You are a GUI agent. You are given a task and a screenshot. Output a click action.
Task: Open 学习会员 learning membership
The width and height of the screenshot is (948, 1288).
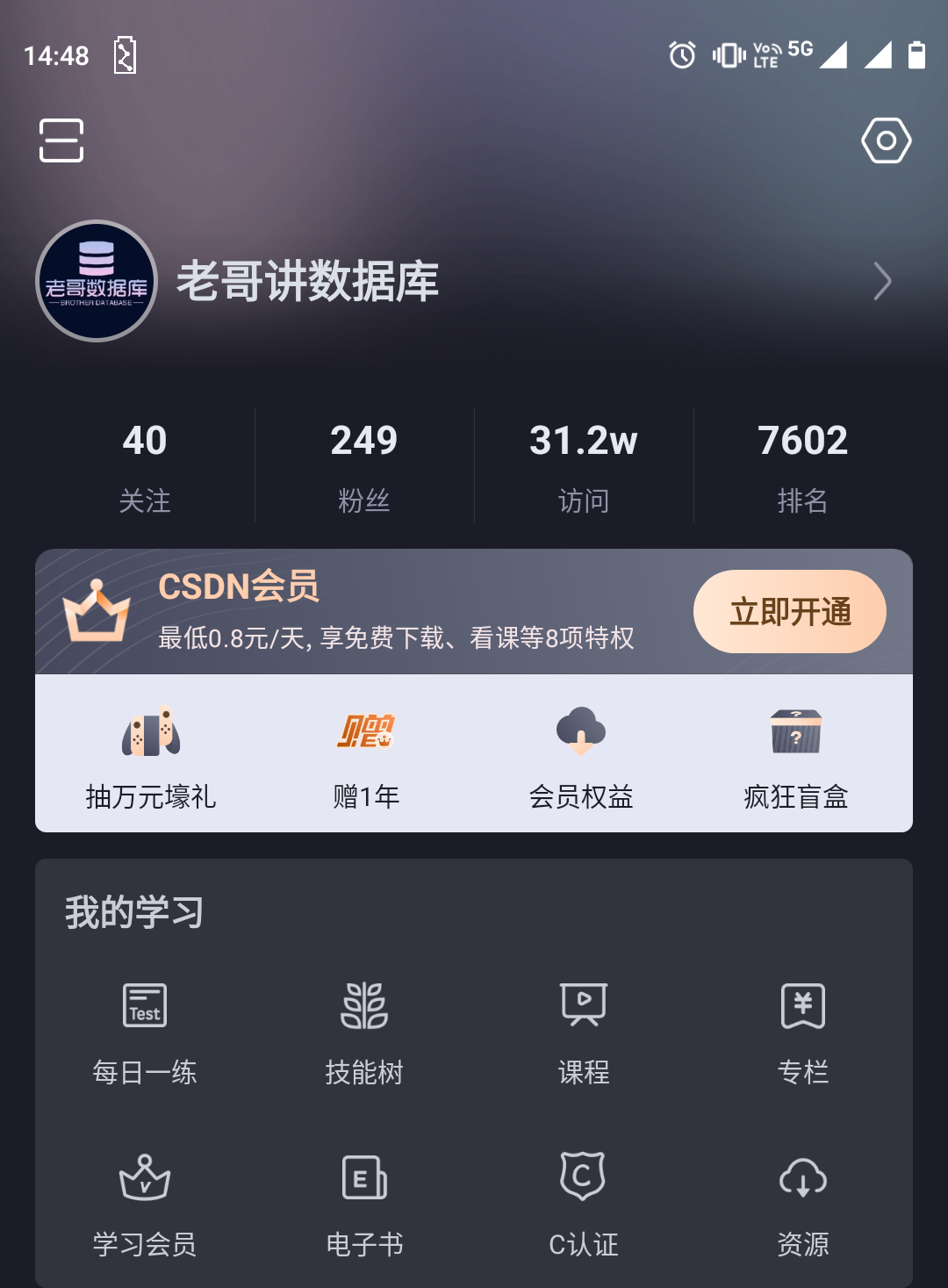point(145,1205)
